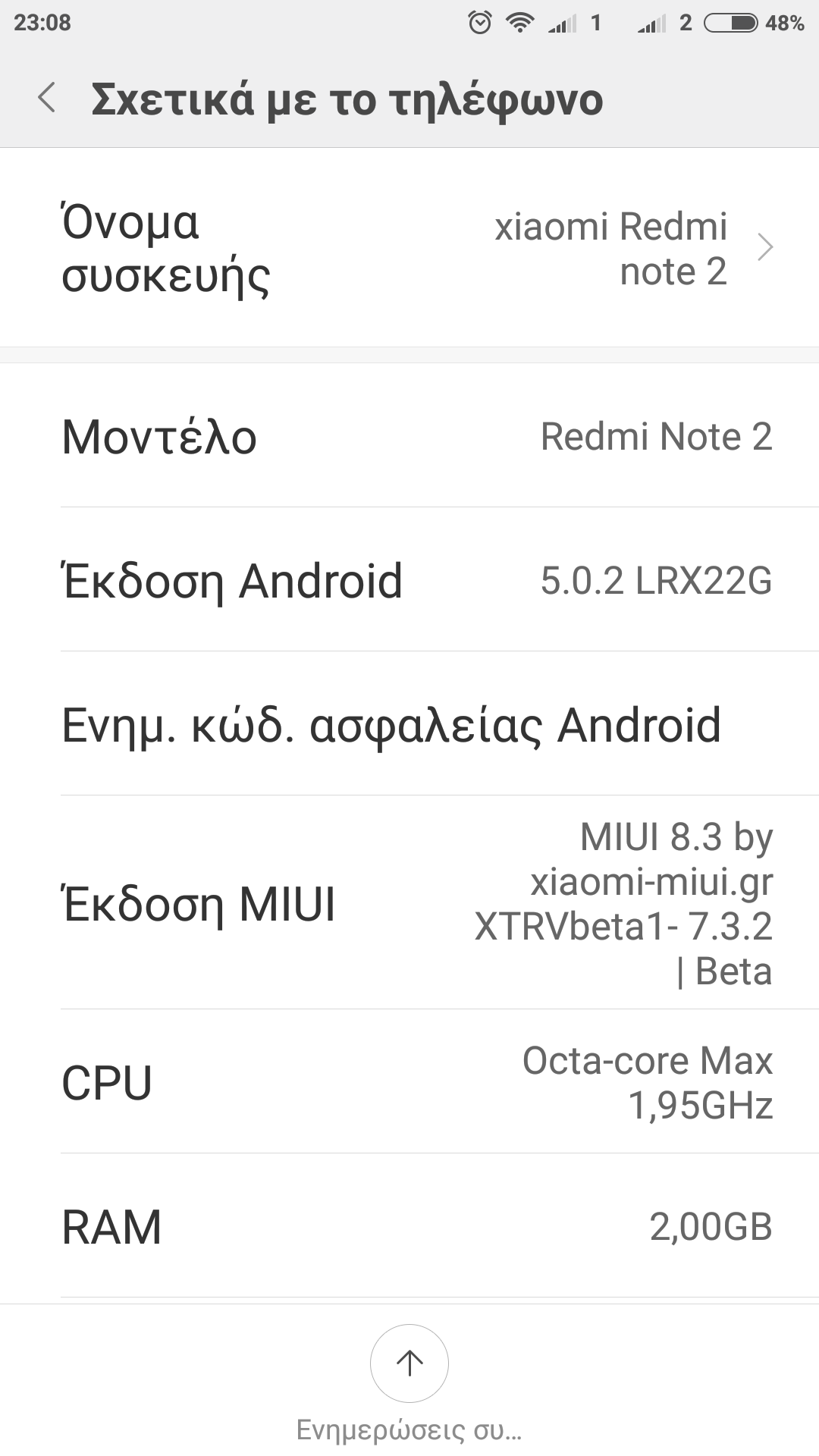819x1456 pixels.
Task: Tap the Μοντέλο row
Action: click(409, 436)
